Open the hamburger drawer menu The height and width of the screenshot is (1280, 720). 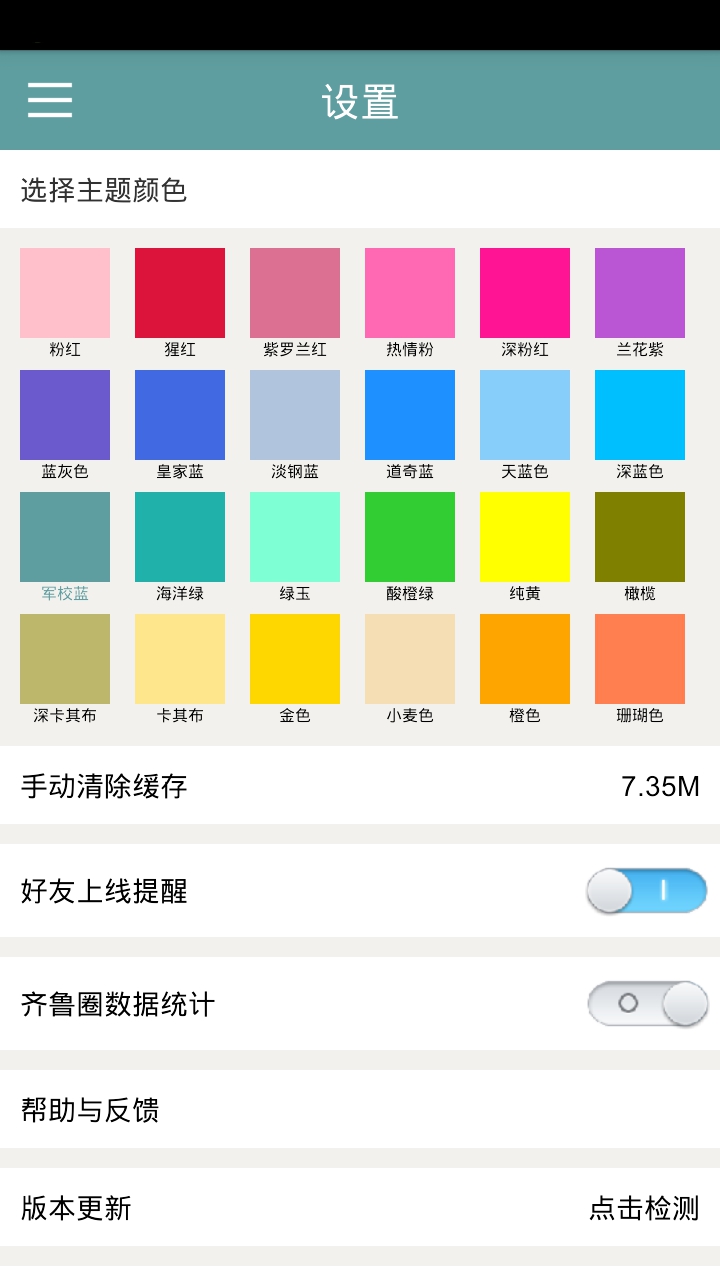tap(50, 100)
